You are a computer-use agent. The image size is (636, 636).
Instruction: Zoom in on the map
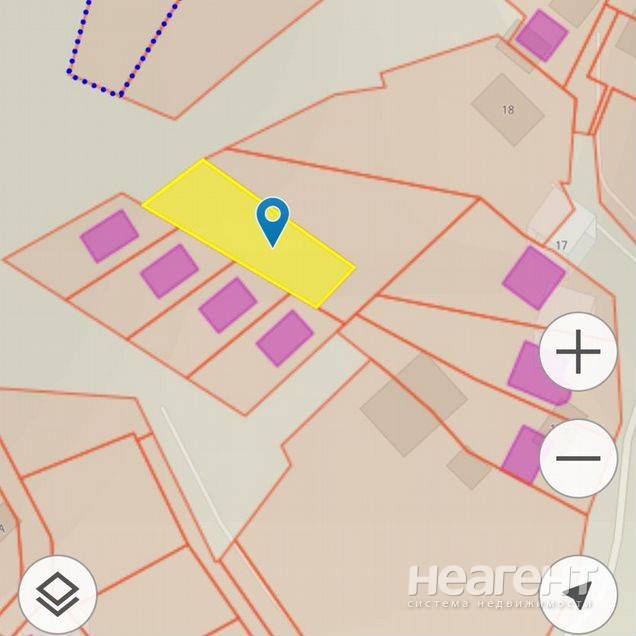tap(578, 352)
